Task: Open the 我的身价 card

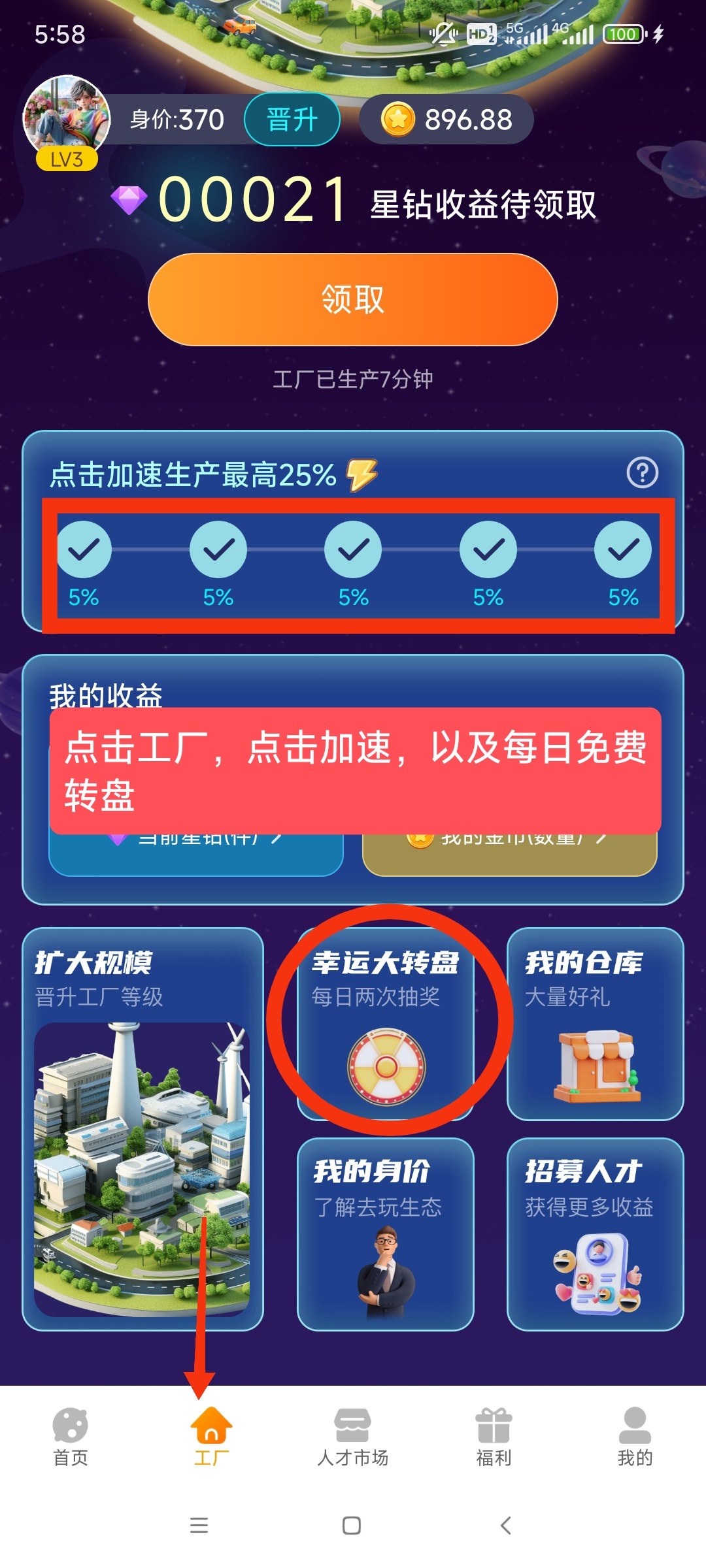Action: pos(385,1233)
